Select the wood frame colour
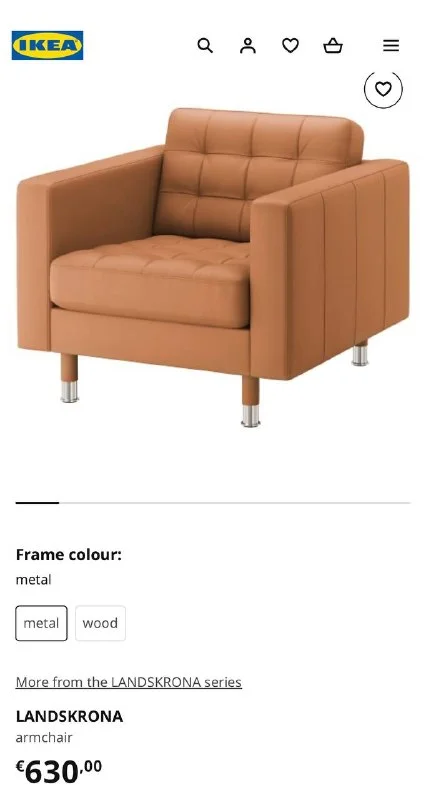The image size is (426, 800). pos(100,623)
